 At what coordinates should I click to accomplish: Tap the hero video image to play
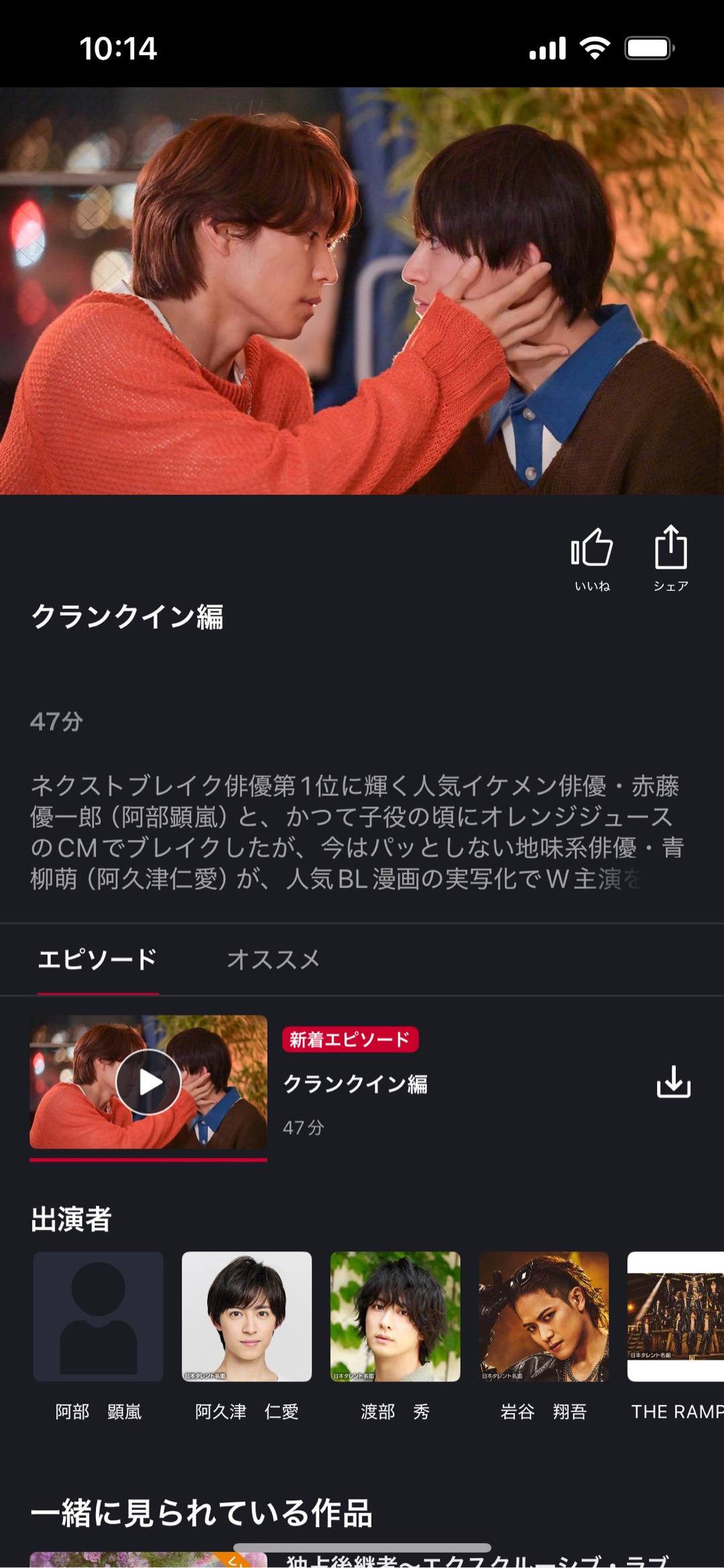coord(362,291)
